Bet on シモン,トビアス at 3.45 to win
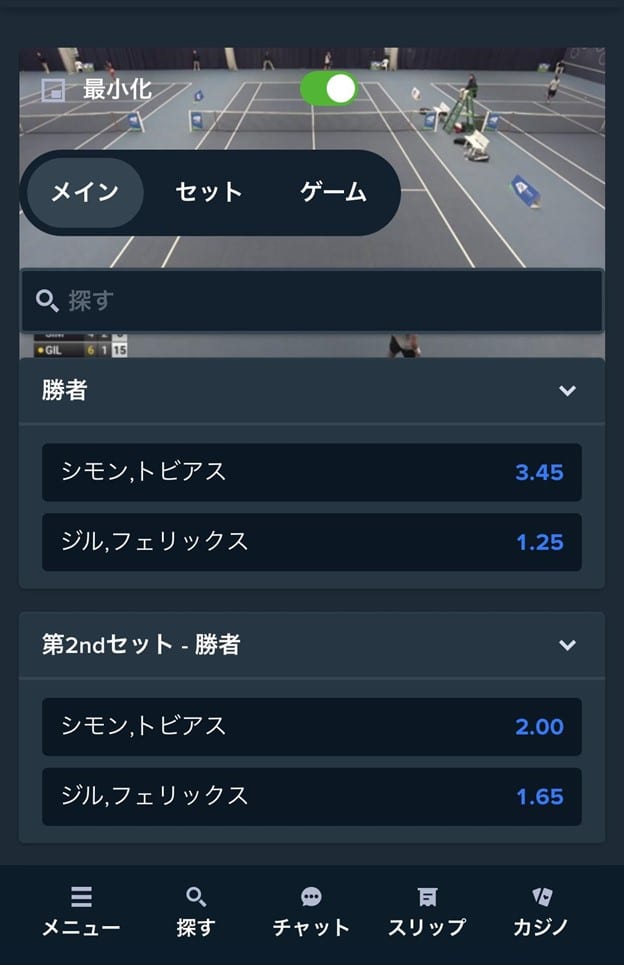The image size is (624, 965). click(311, 472)
